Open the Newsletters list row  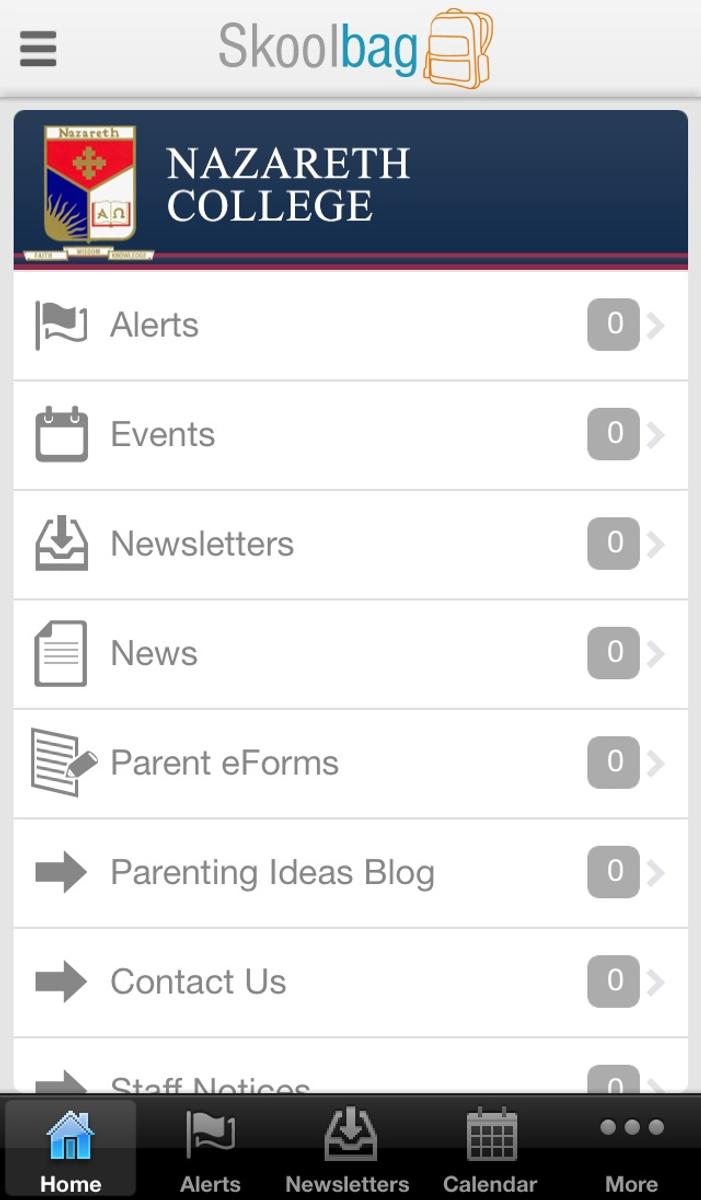pyautogui.click(x=350, y=544)
